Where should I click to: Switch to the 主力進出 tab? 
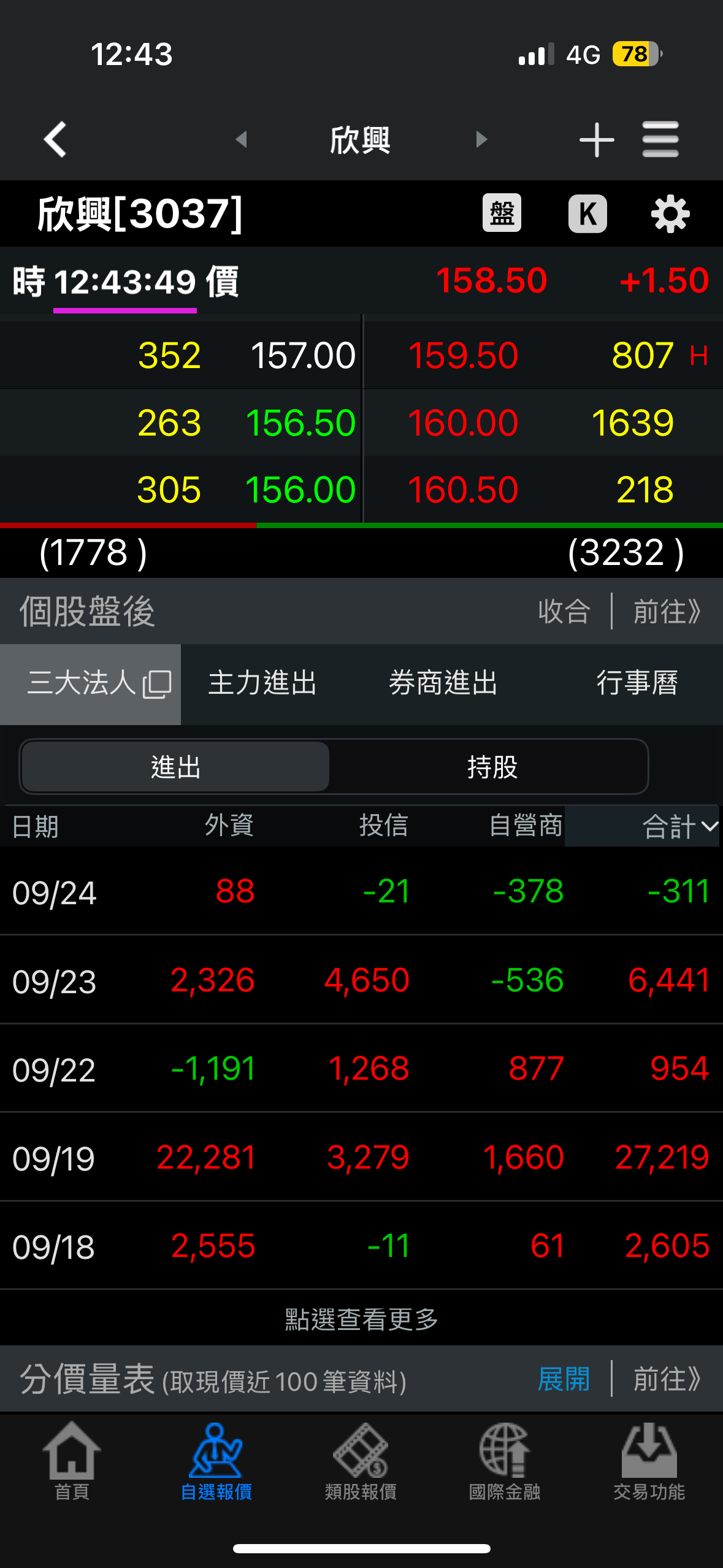tap(262, 683)
